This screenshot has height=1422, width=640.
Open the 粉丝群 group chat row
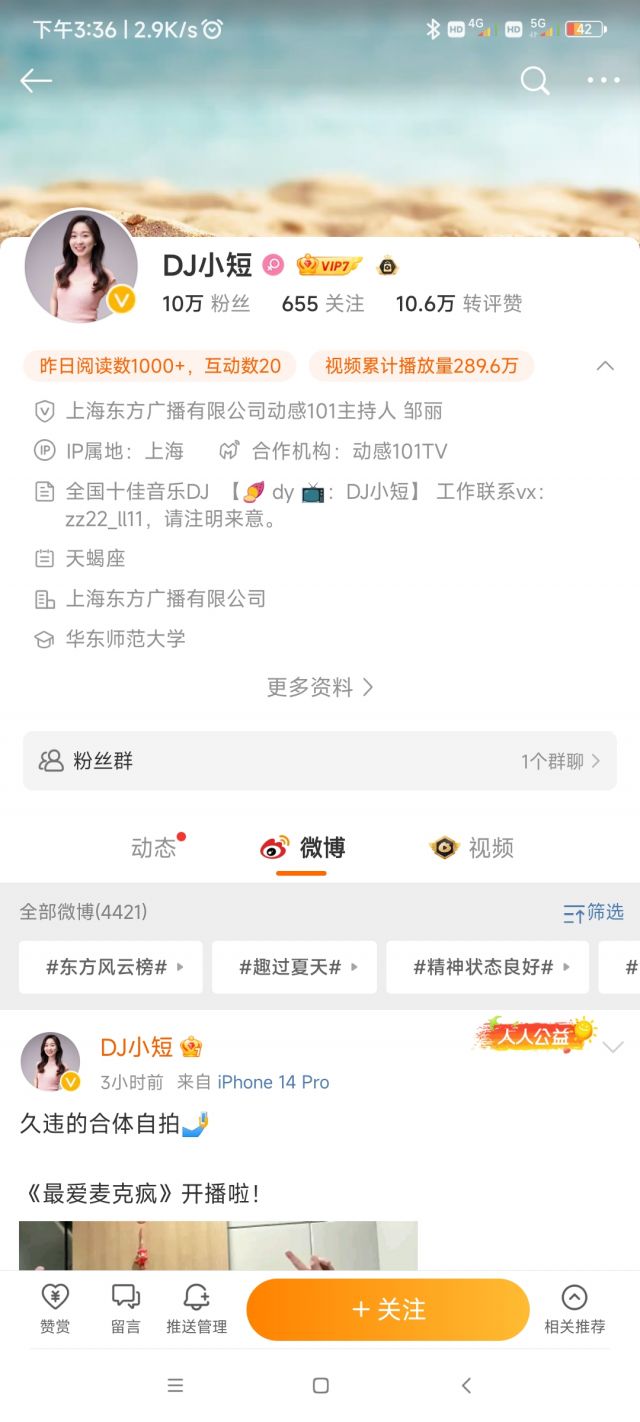tap(320, 761)
